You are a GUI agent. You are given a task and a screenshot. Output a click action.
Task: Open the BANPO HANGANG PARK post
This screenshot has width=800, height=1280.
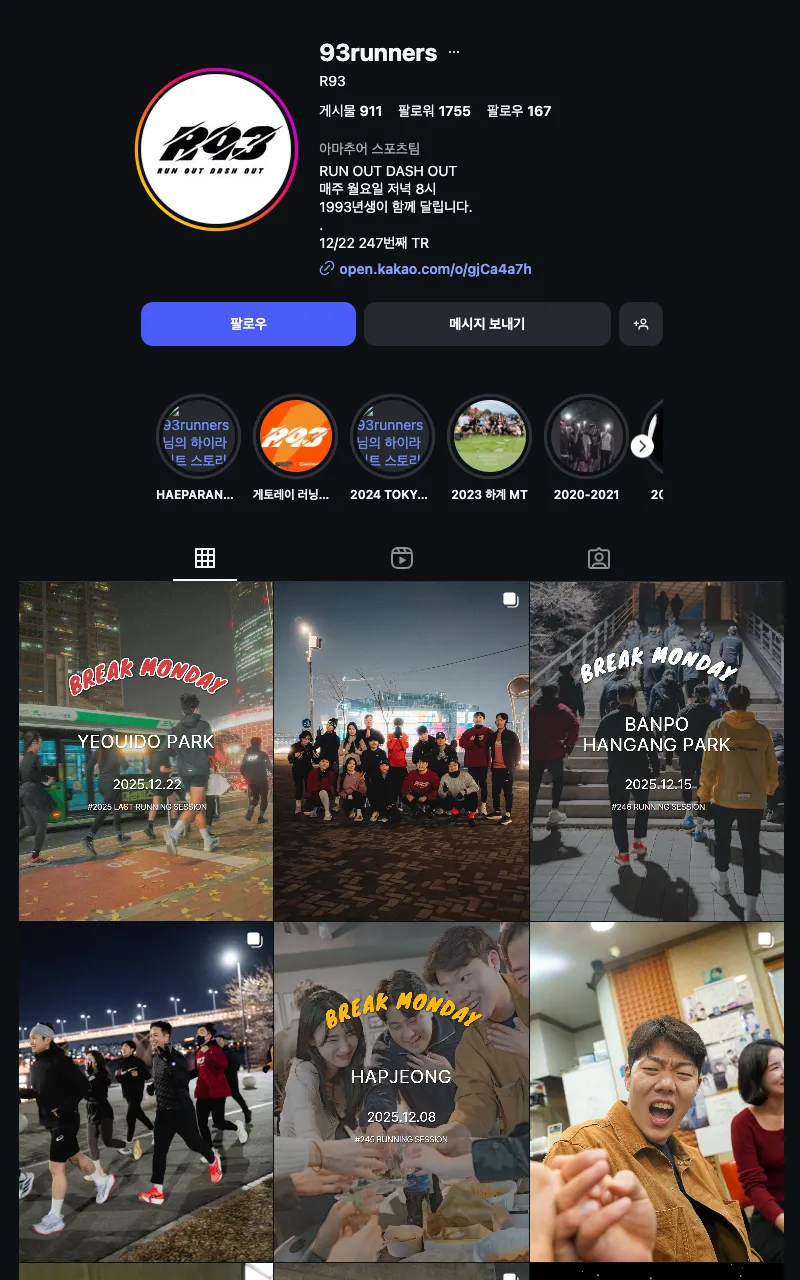tap(657, 751)
